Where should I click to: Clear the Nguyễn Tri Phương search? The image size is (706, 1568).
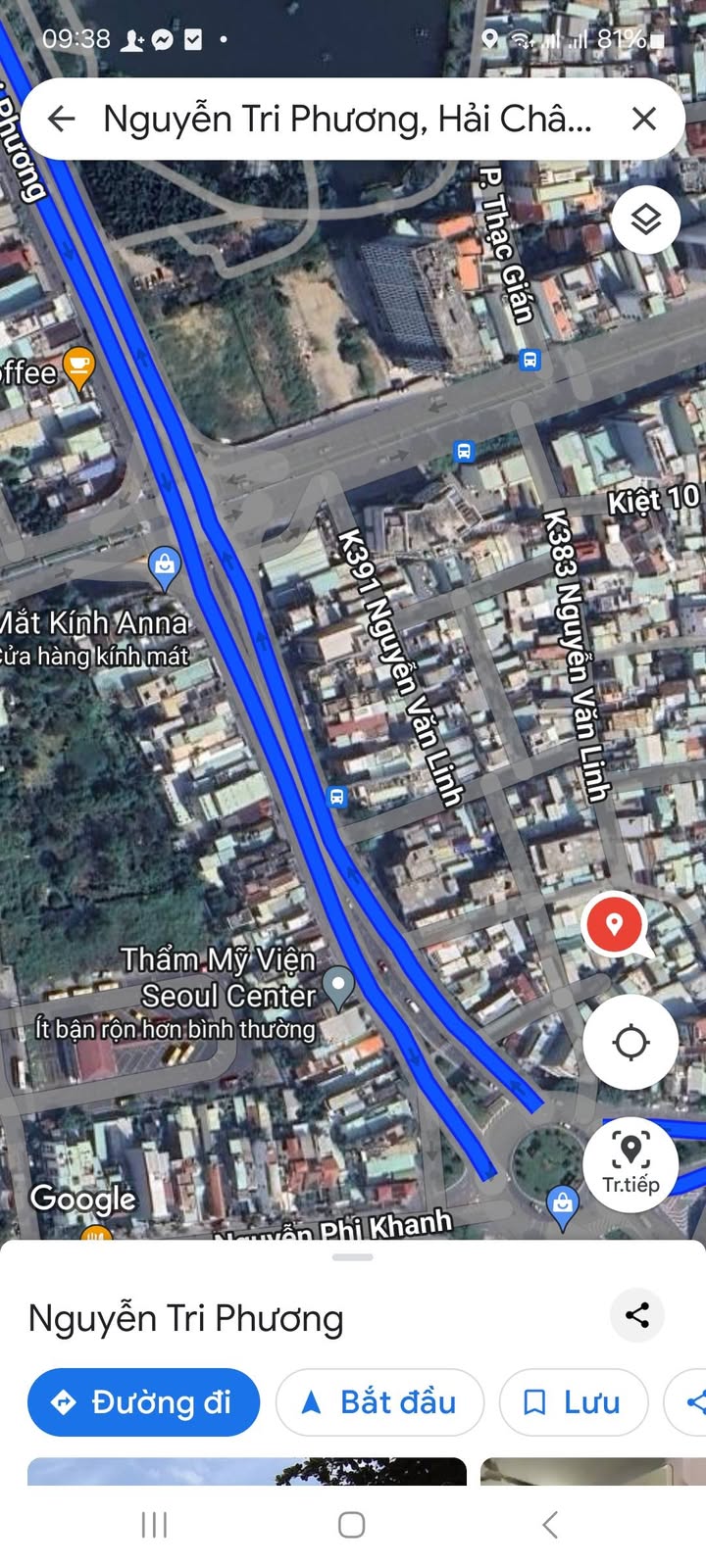644,119
